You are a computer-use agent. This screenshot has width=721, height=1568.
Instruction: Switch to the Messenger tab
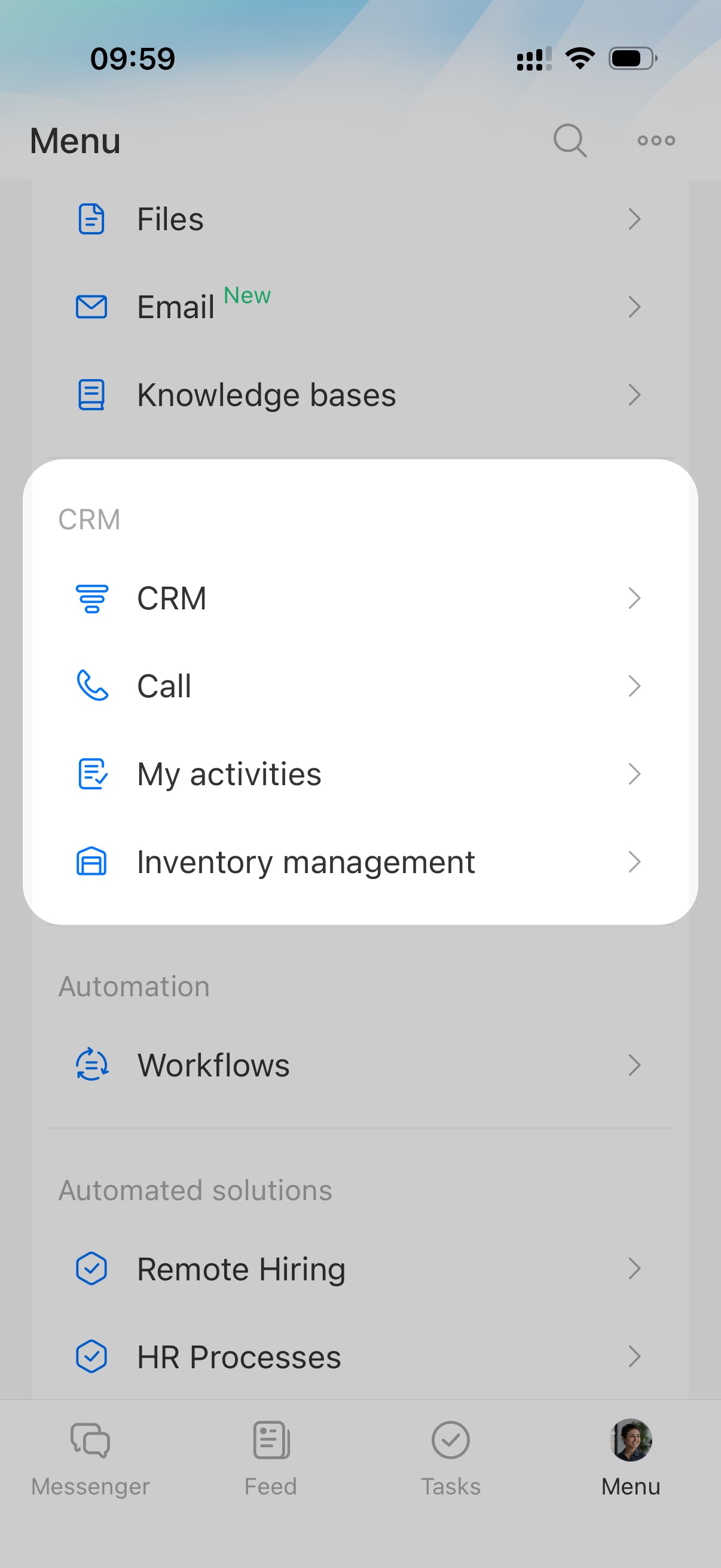pyautogui.click(x=90, y=1457)
